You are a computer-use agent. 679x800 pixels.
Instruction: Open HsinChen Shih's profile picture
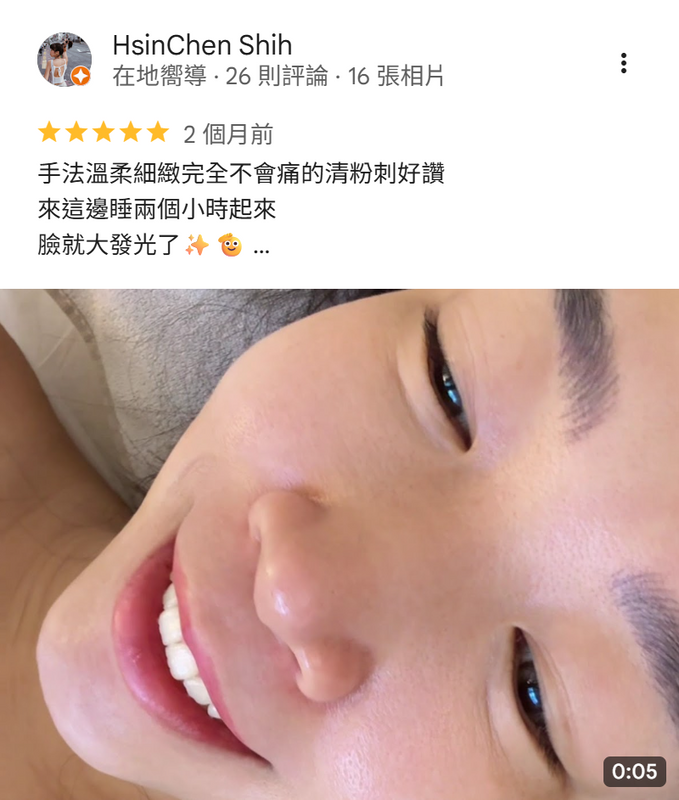(x=64, y=60)
